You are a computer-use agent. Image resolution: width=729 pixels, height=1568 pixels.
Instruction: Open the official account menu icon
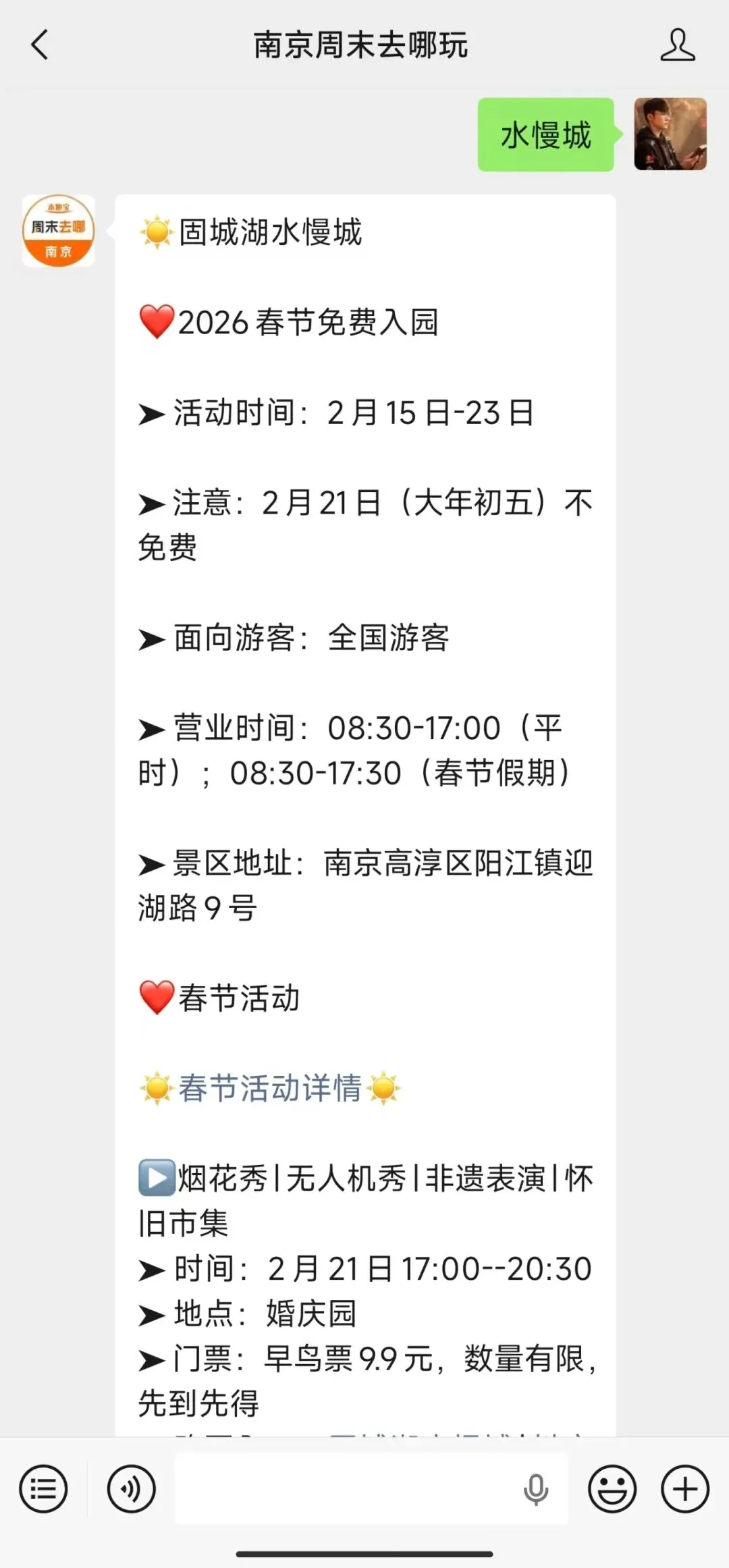point(43,1488)
